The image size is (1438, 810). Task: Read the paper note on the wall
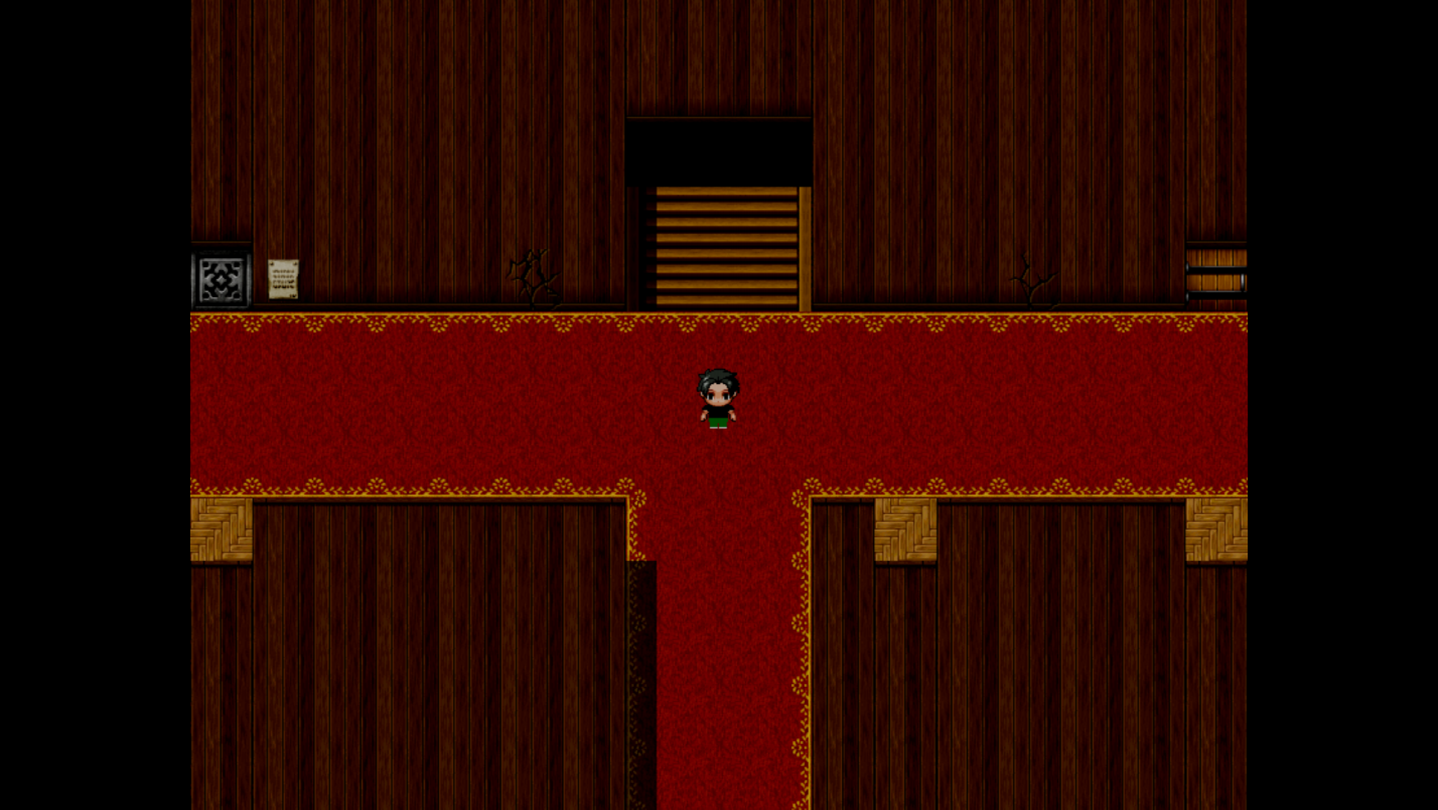point(283,279)
